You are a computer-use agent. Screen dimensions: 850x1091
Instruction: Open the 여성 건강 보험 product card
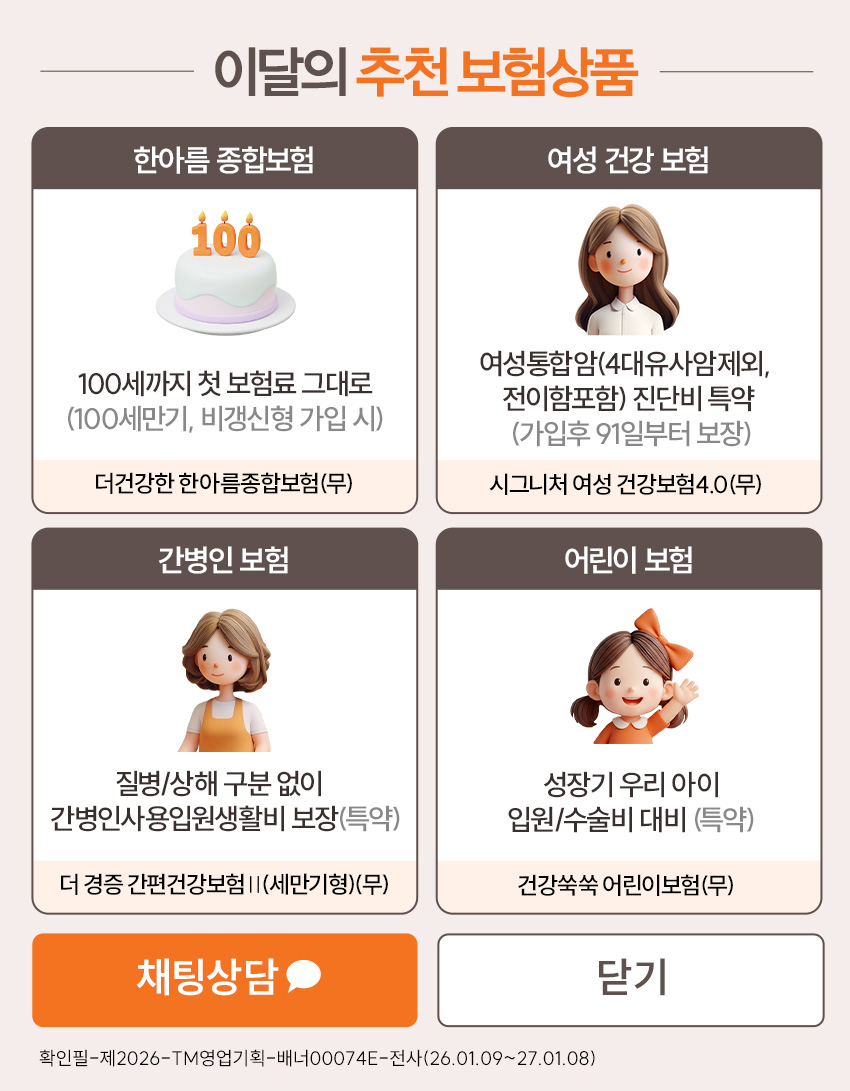629,320
